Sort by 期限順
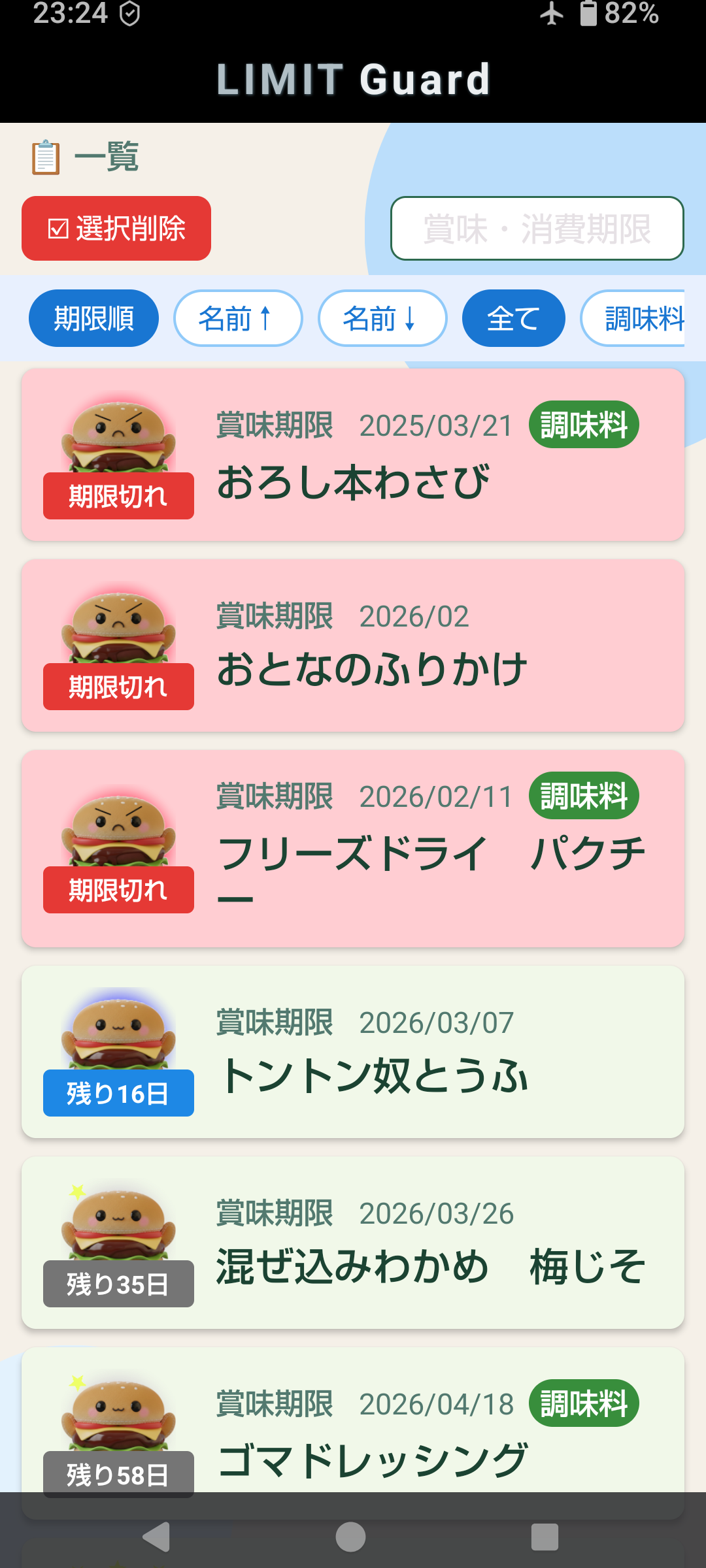The width and height of the screenshot is (706, 1568). (93, 318)
